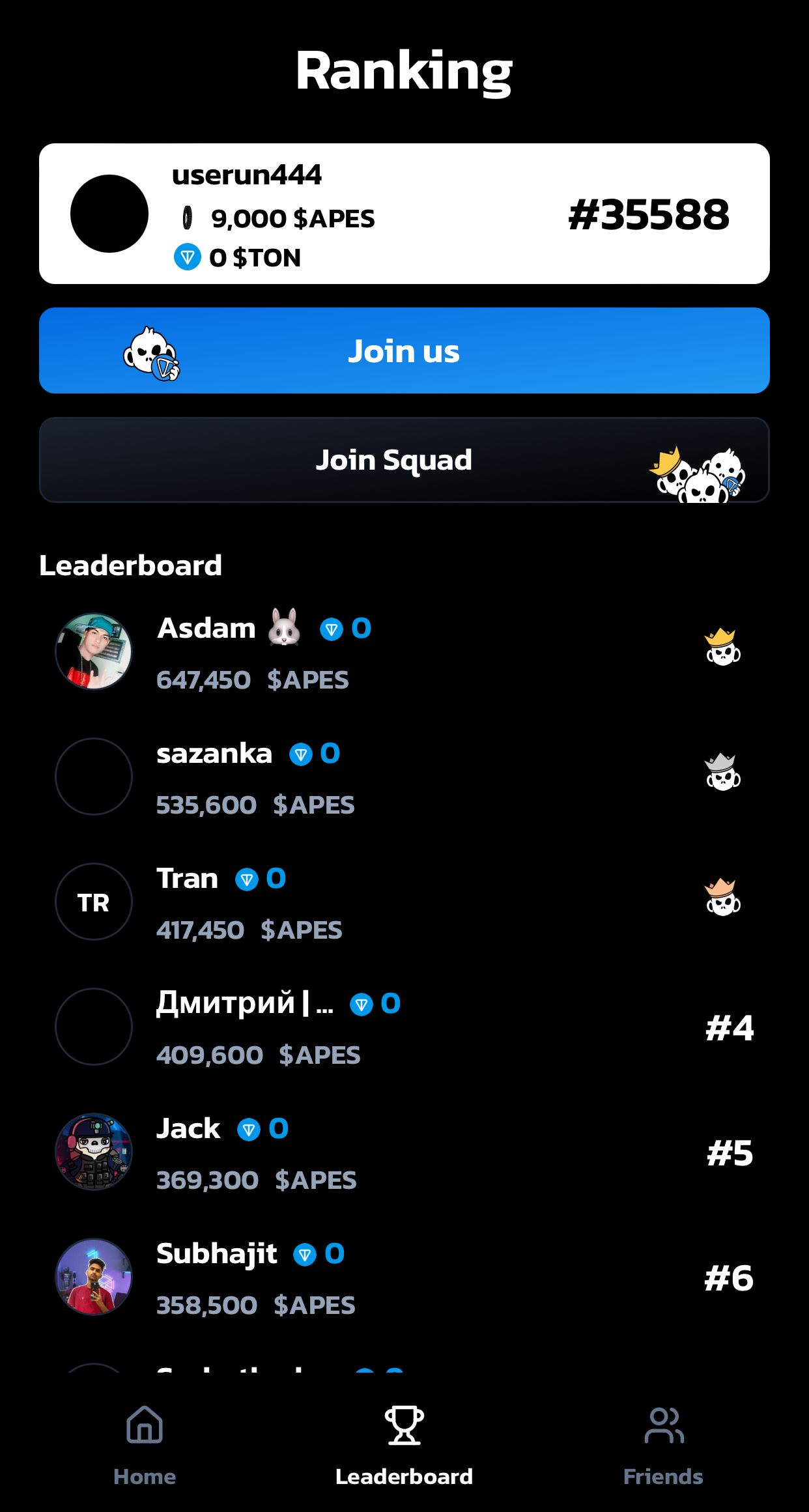Click the TR avatar circle for Tran
809x1512 pixels.
93,902
